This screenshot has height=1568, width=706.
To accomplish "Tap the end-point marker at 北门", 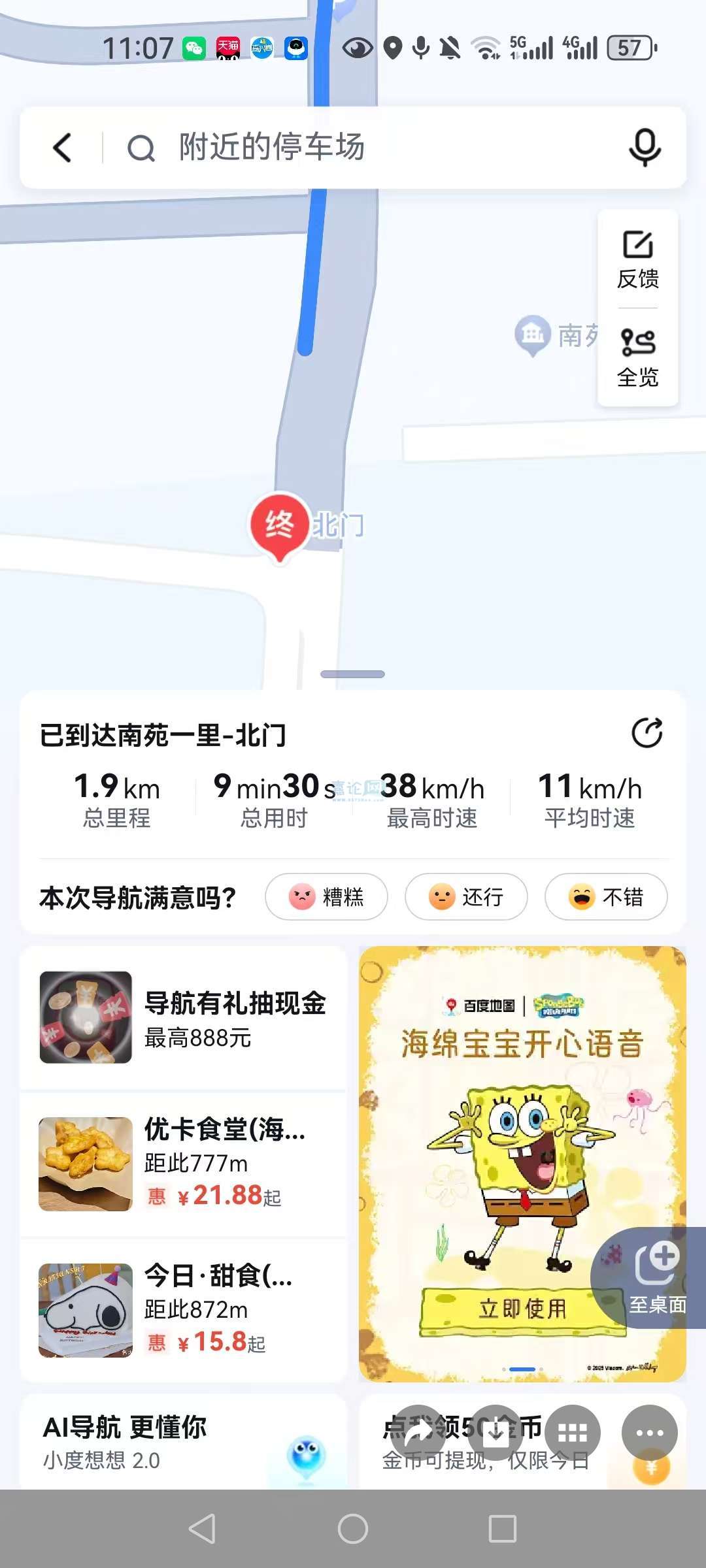I will [x=280, y=526].
